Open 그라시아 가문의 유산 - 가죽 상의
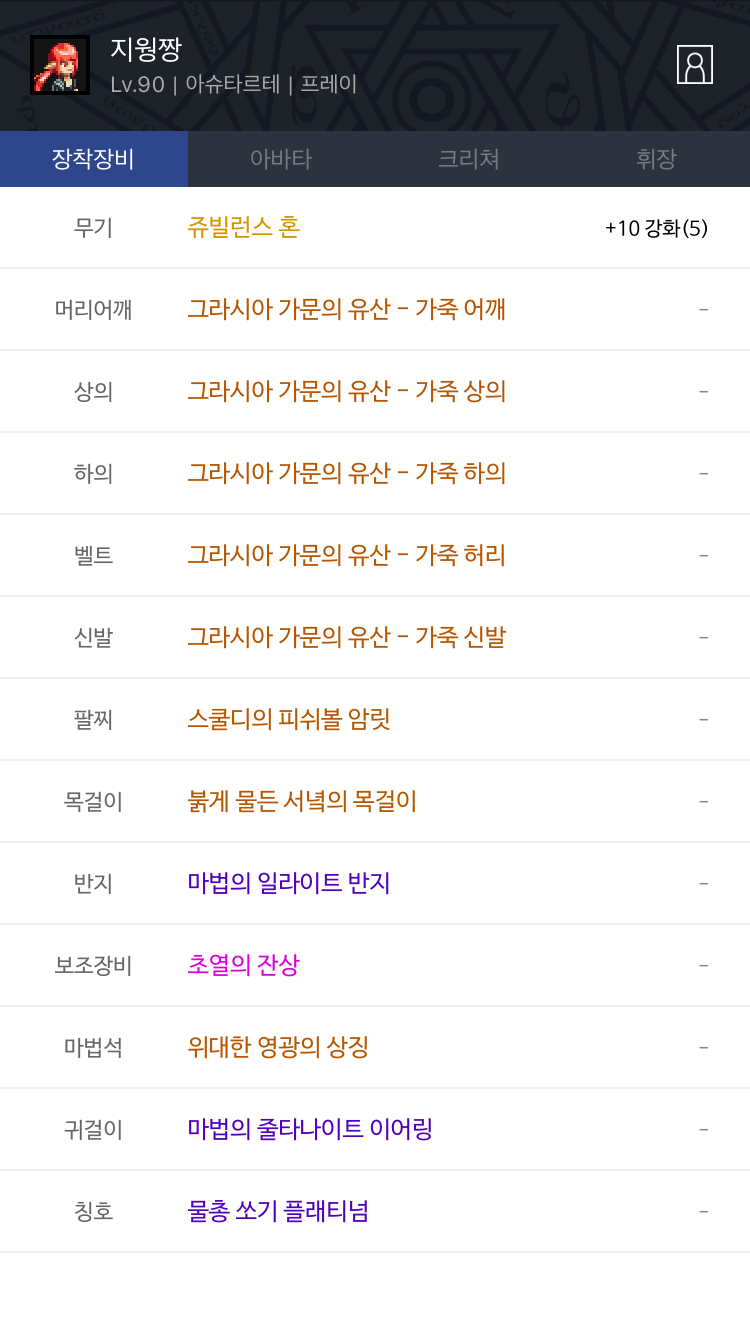 (x=346, y=392)
